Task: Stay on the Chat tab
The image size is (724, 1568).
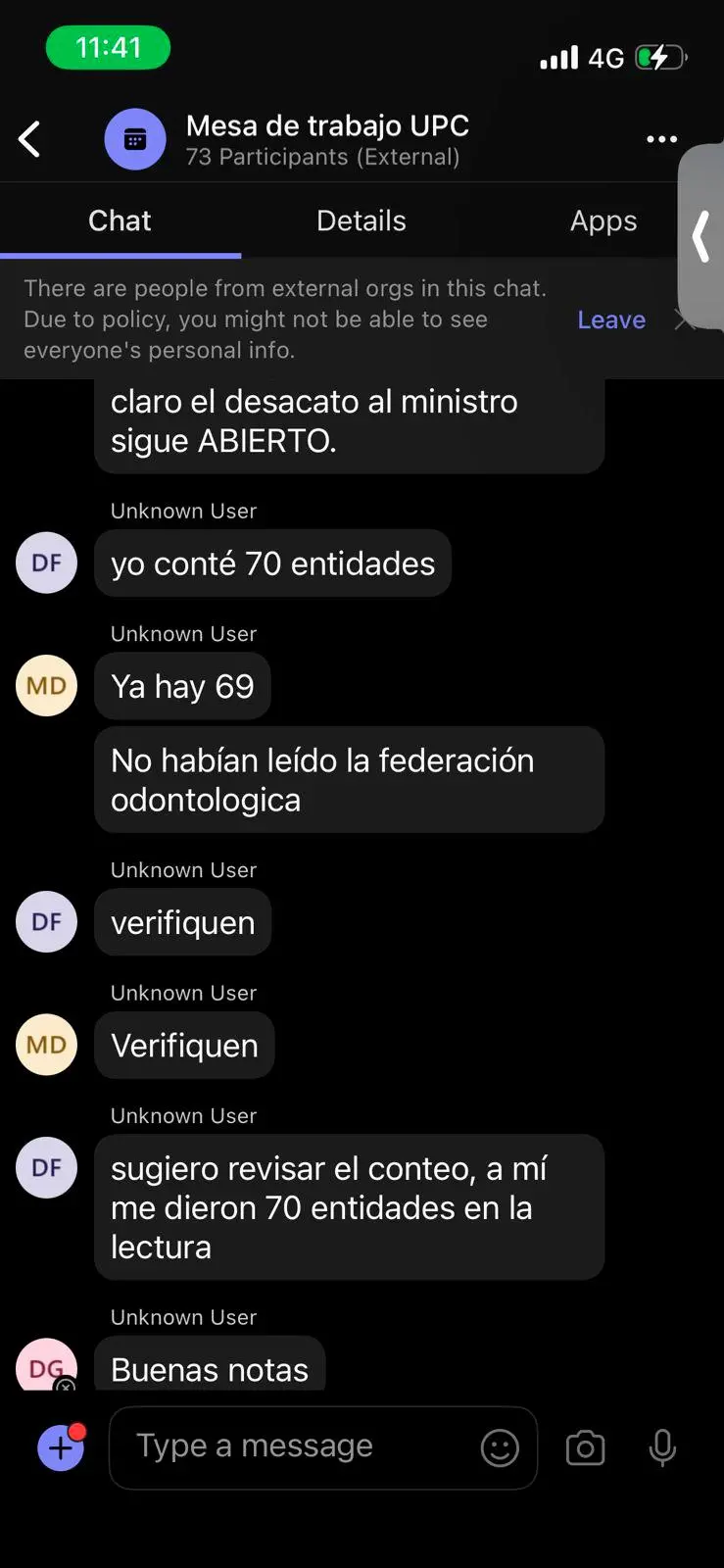Action: pos(120,220)
